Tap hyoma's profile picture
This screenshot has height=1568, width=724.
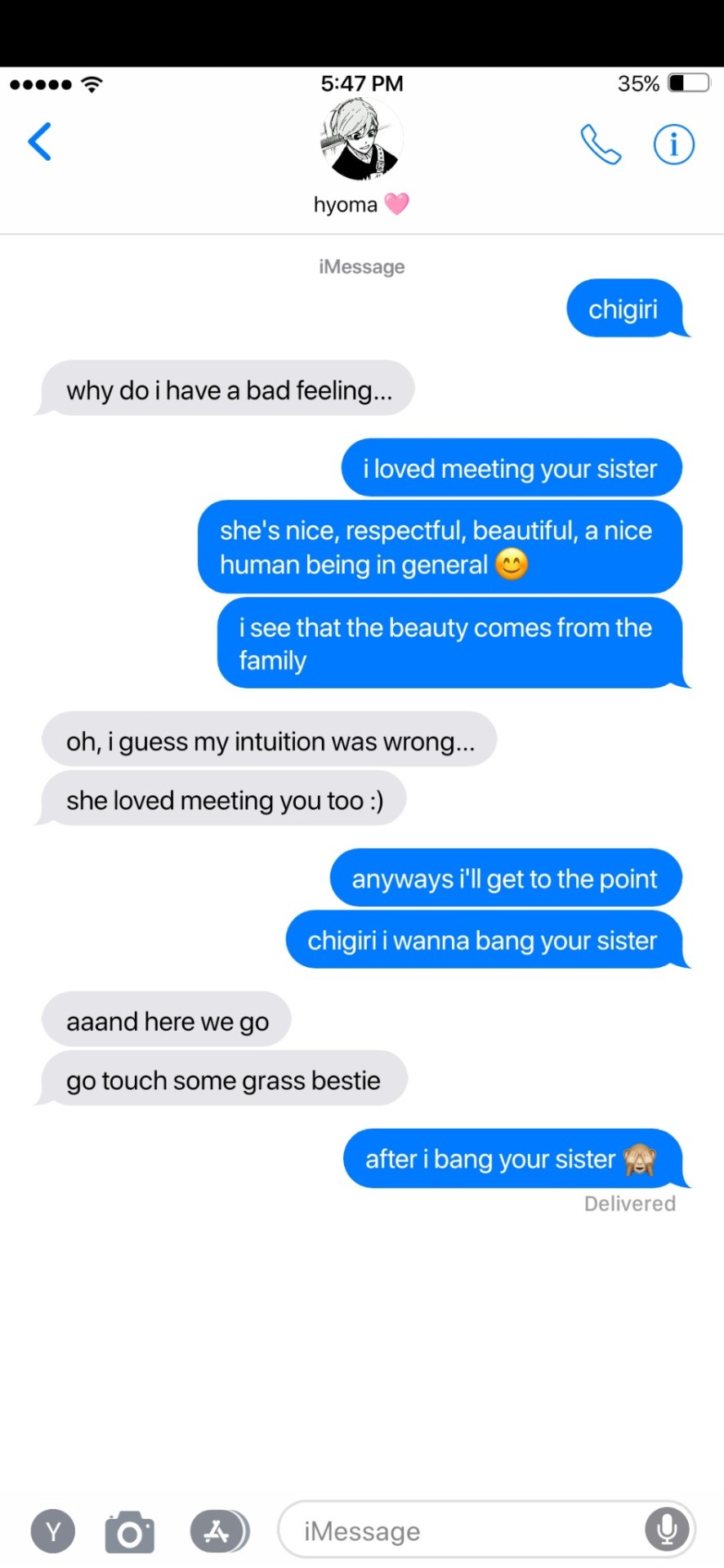(x=361, y=139)
